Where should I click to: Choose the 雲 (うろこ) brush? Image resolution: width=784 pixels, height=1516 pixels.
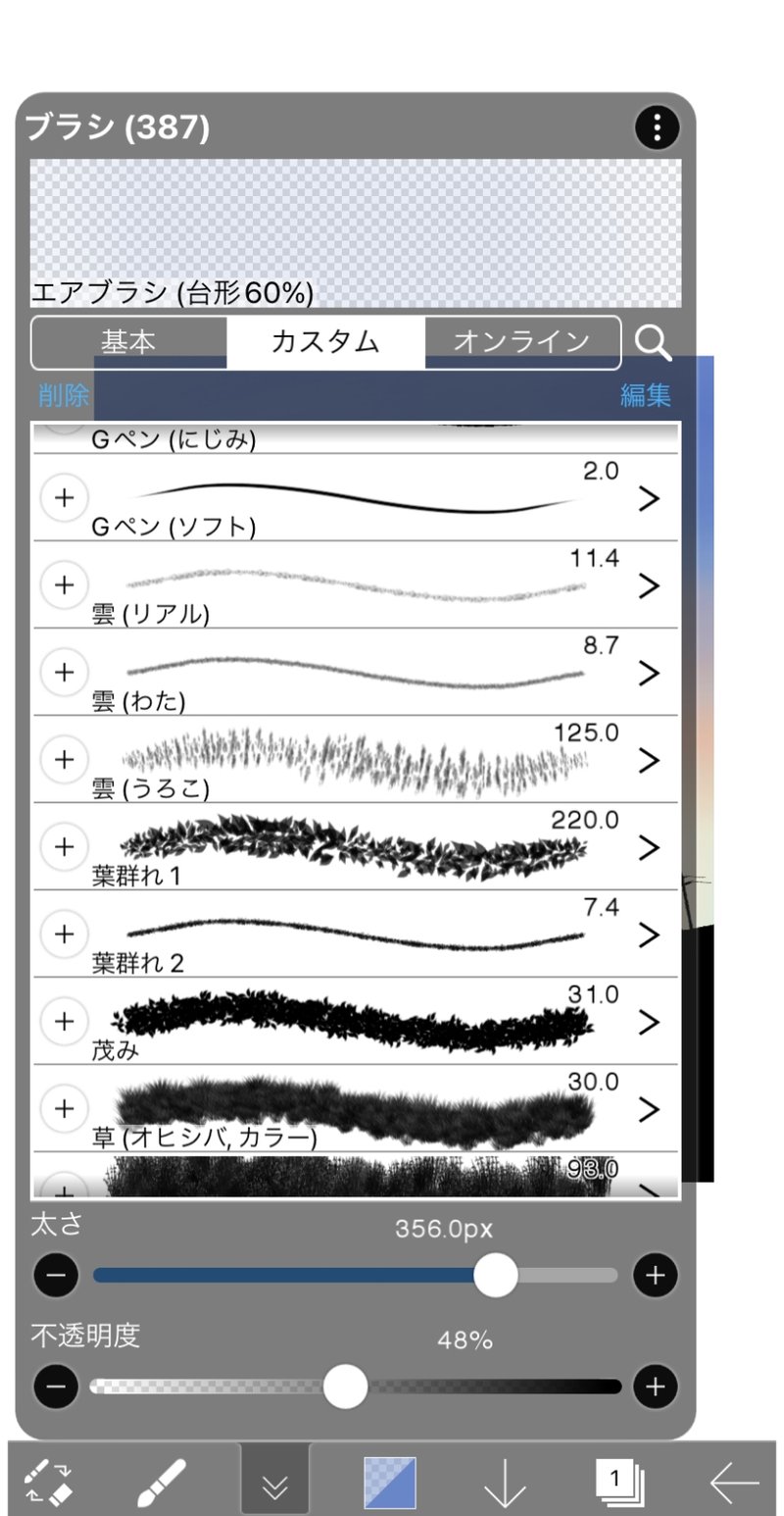355,759
